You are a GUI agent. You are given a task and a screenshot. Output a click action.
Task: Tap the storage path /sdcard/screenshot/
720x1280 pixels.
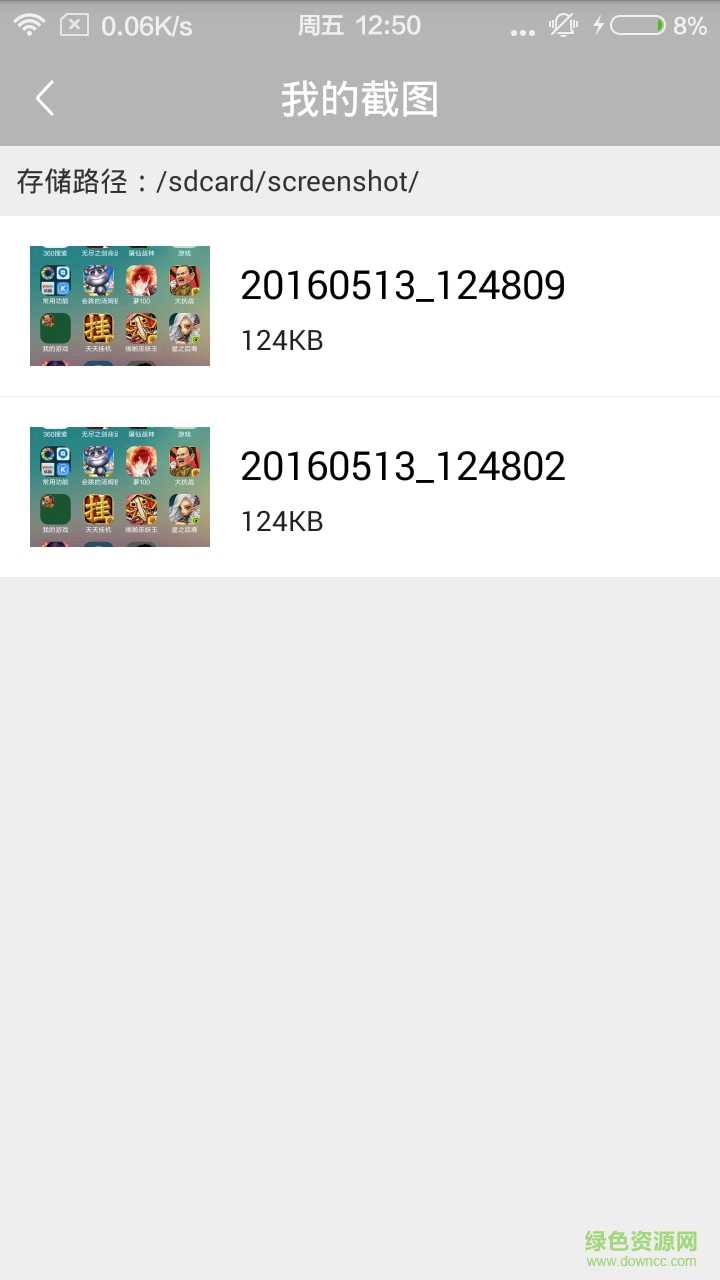pos(219,182)
